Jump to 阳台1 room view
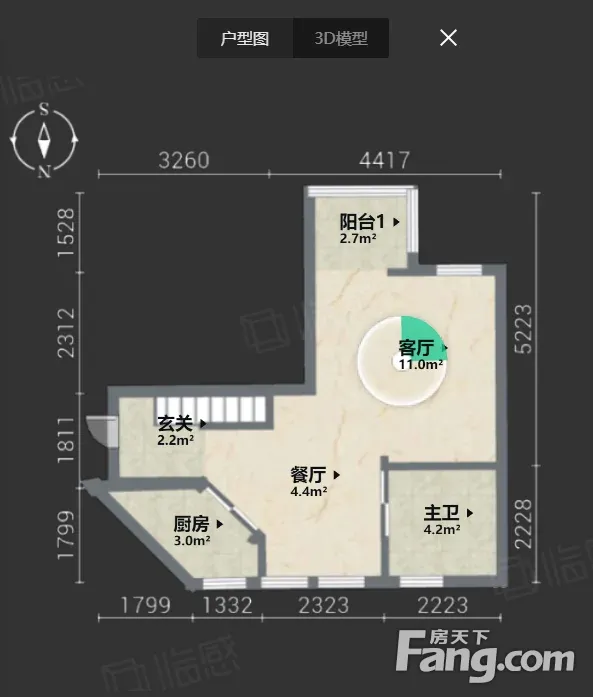The height and width of the screenshot is (697, 593). [369, 228]
